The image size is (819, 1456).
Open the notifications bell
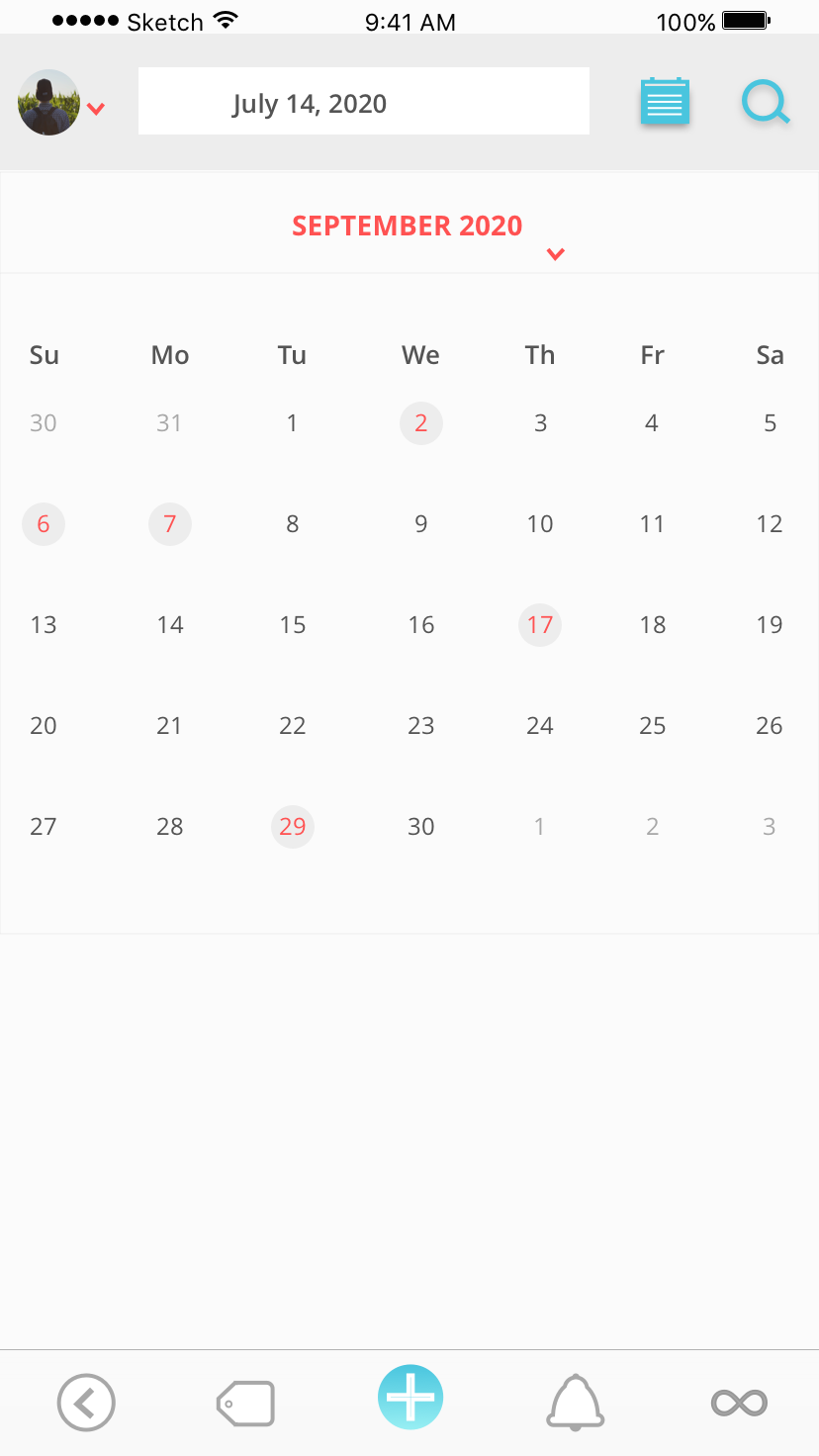575,1402
